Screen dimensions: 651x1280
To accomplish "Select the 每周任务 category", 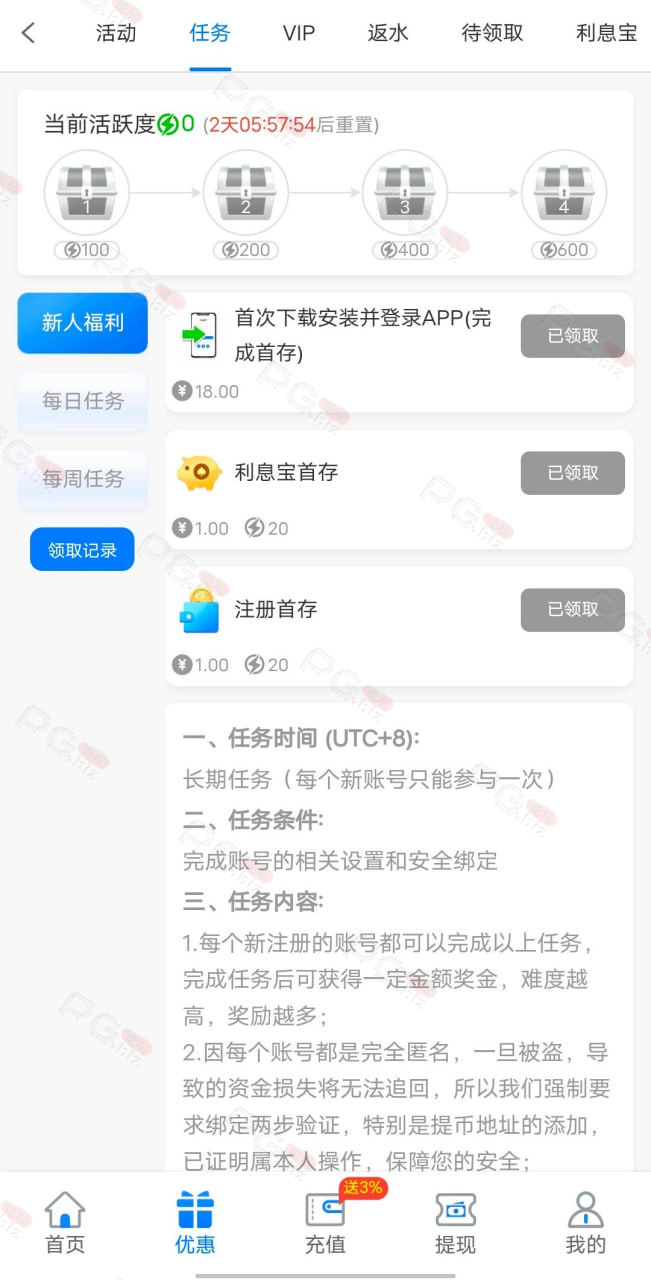I will coord(82,479).
